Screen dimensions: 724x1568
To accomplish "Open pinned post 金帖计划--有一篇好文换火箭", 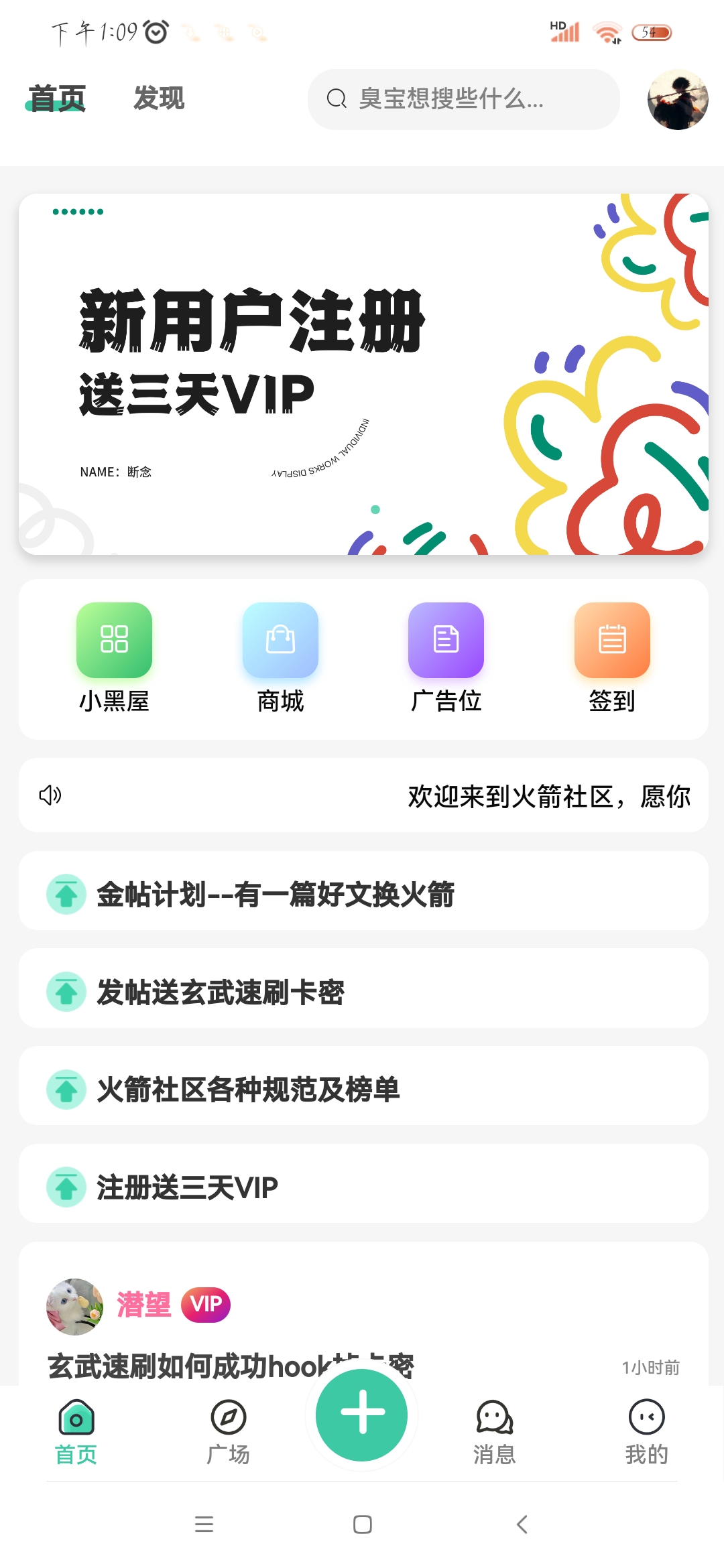I will [x=363, y=893].
